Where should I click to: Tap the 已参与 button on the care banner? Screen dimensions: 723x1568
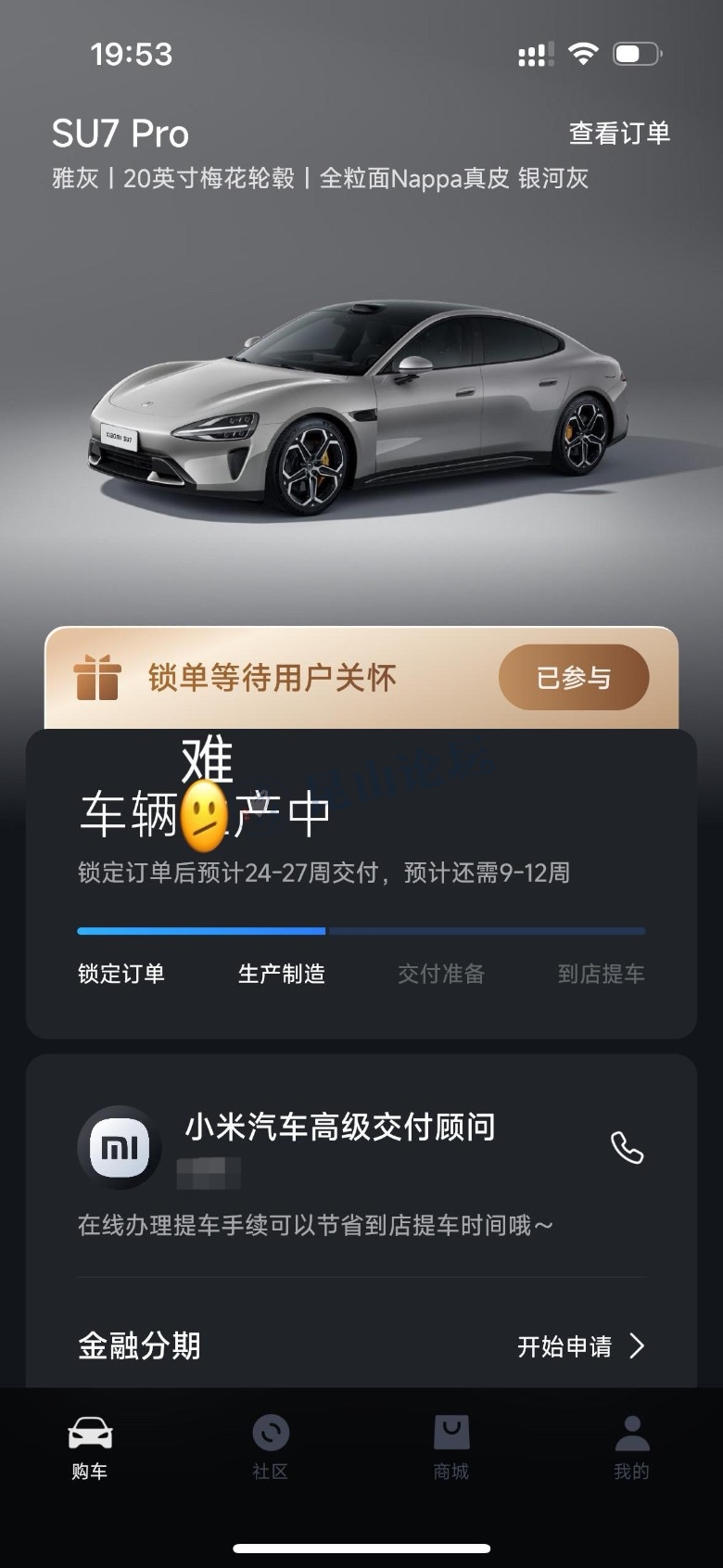click(x=574, y=678)
